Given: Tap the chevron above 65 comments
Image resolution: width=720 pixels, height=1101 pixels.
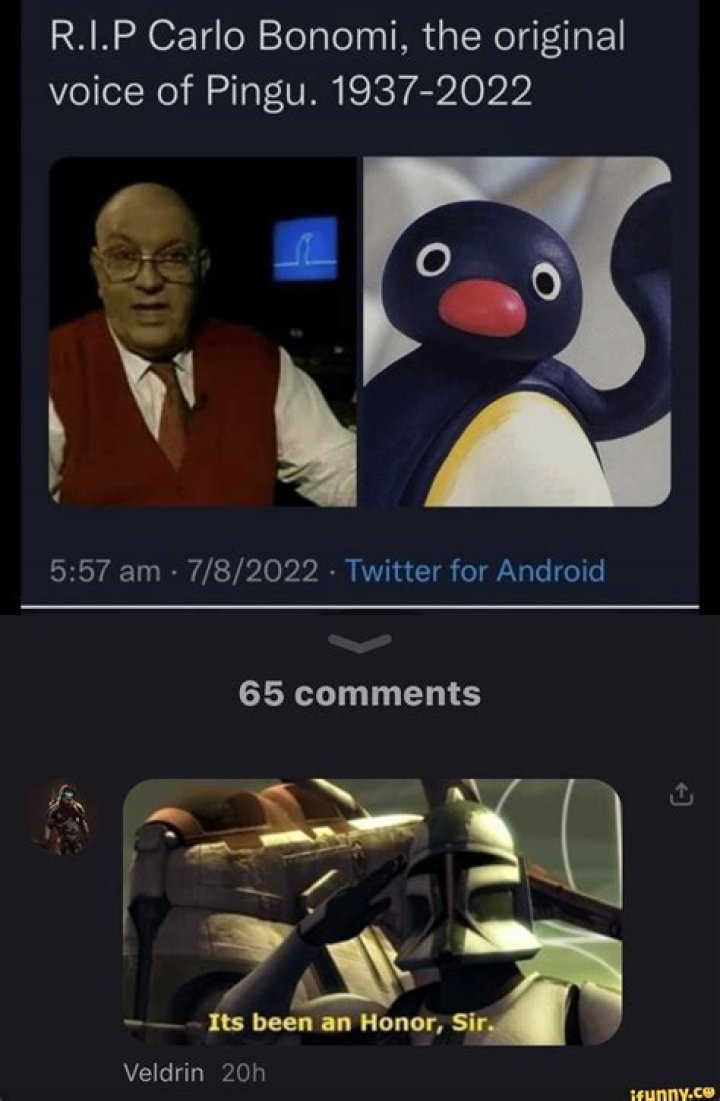Looking at the screenshot, I should coord(361,645).
